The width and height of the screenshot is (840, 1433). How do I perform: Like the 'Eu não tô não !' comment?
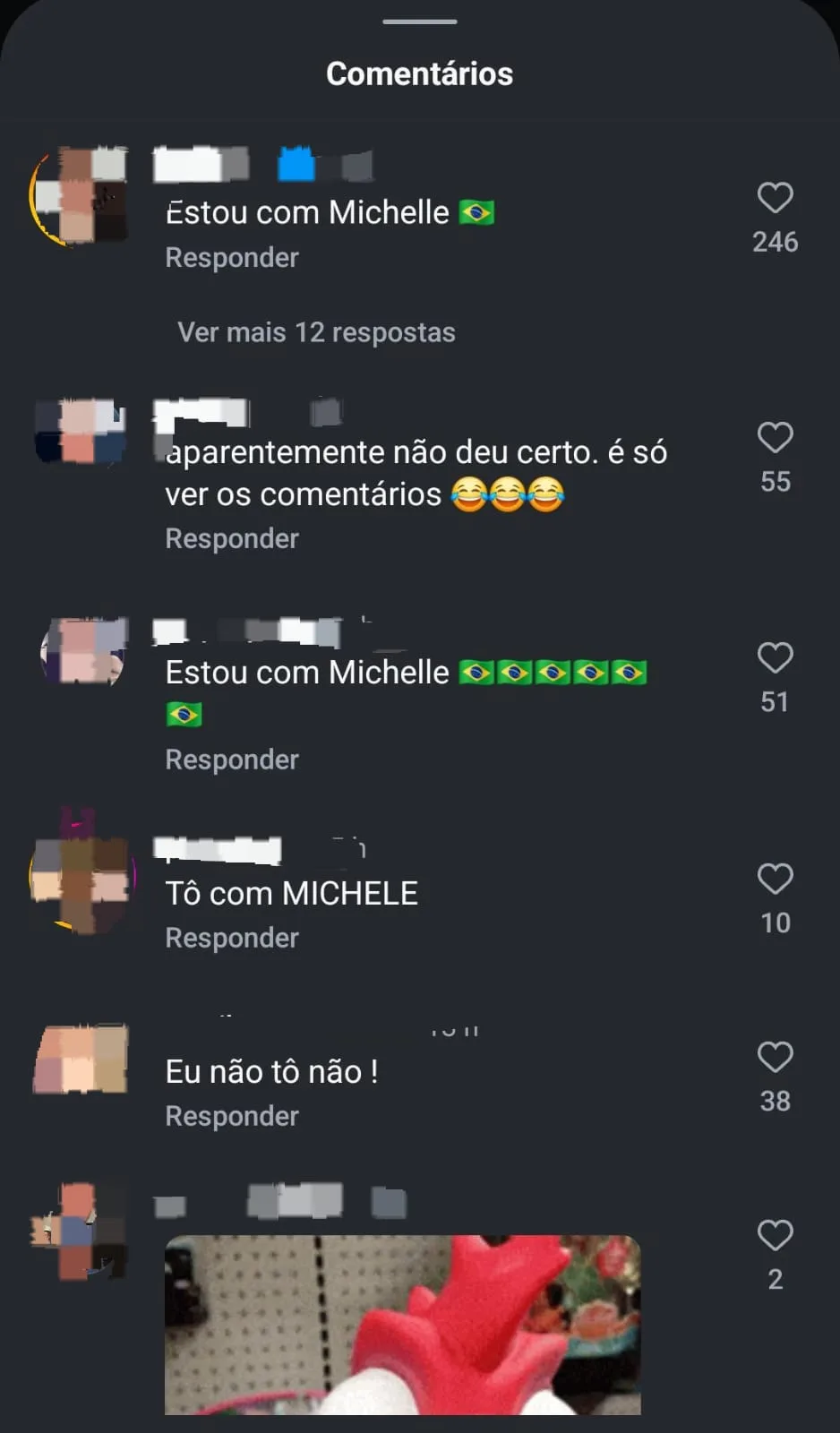pos(775,1058)
